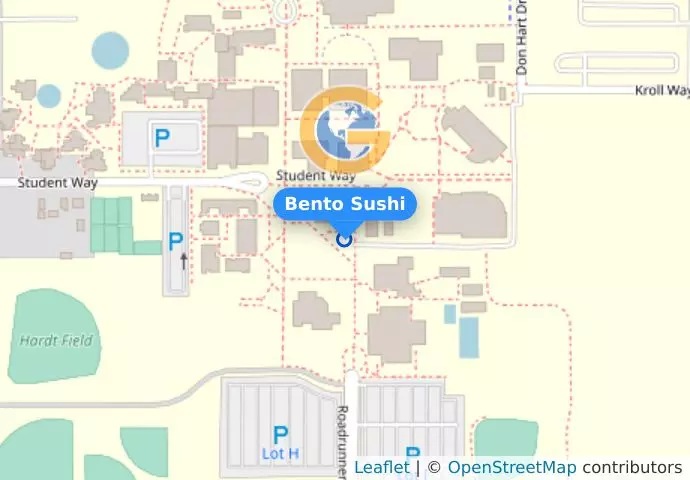Open the Leaflet attribution link
The width and height of the screenshot is (690, 480).
point(381,467)
